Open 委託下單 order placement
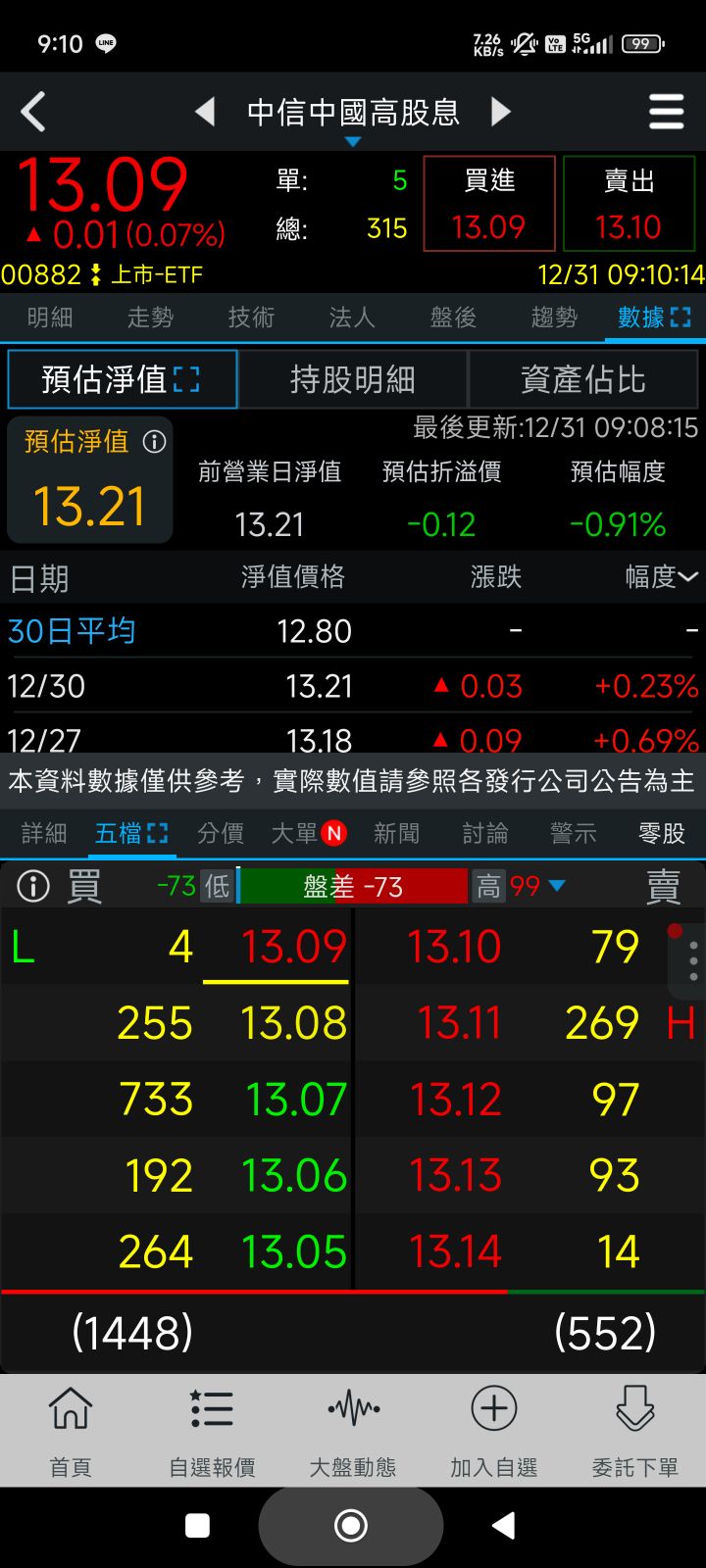Image resolution: width=706 pixels, height=1568 pixels. tap(635, 1431)
